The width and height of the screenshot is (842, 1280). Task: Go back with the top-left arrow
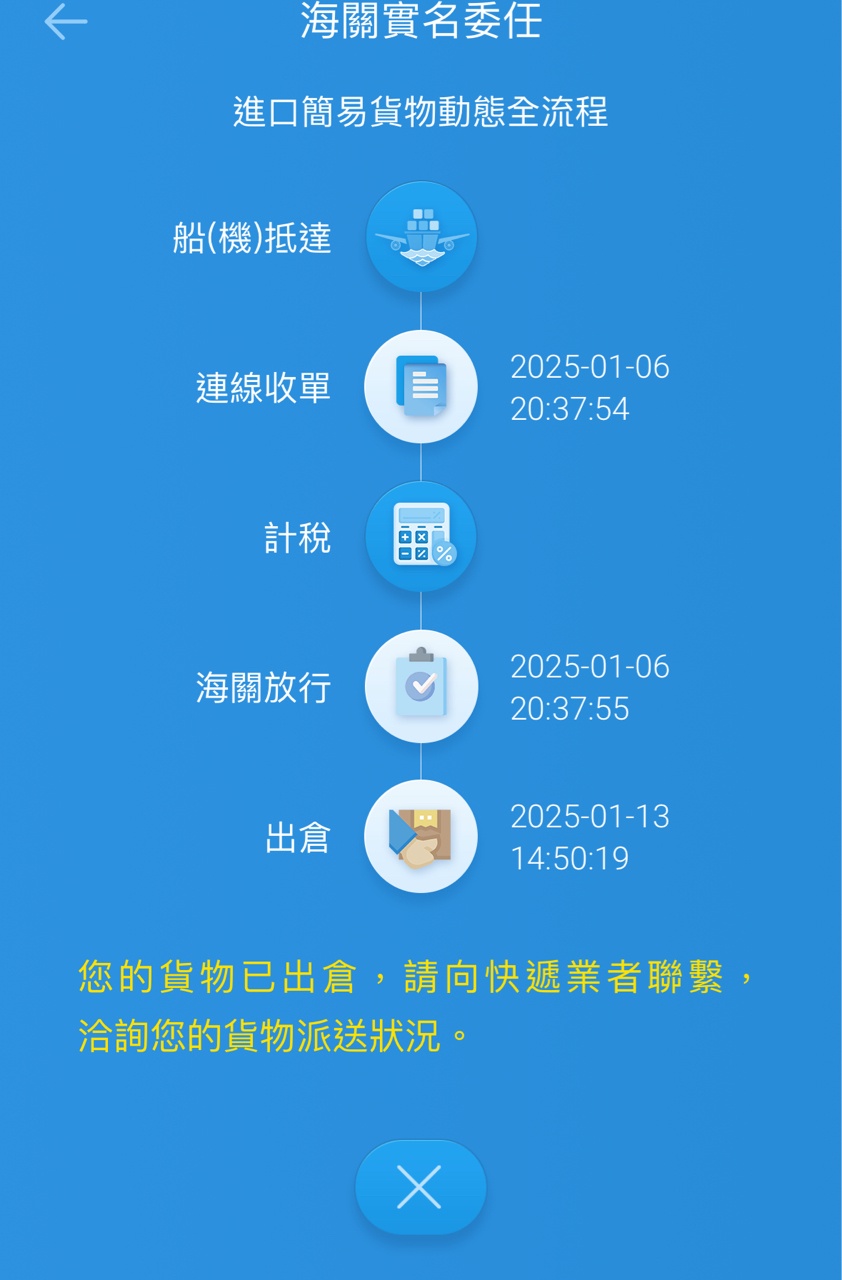[66, 22]
